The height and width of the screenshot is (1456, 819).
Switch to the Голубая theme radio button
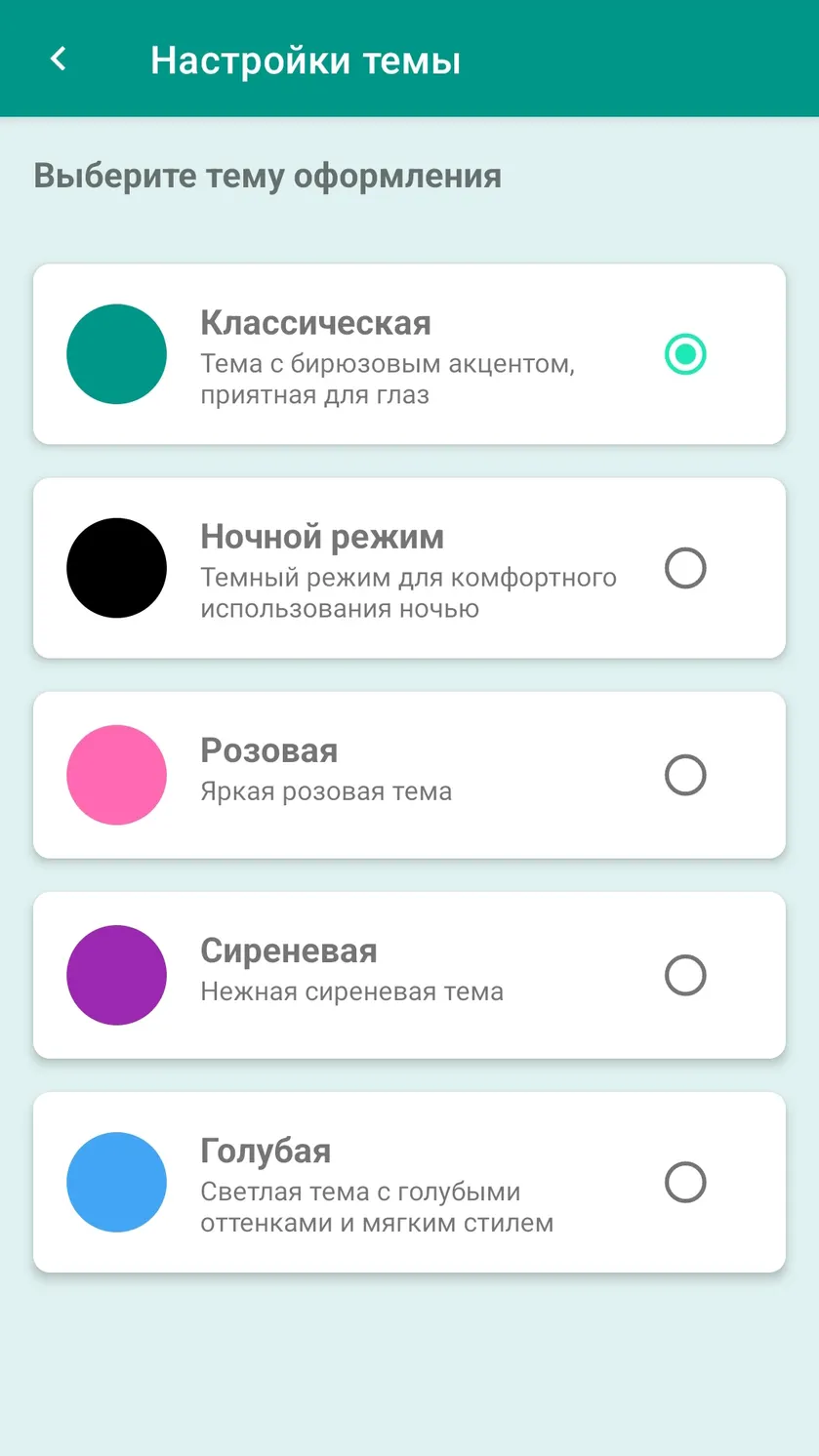(x=685, y=1182)
